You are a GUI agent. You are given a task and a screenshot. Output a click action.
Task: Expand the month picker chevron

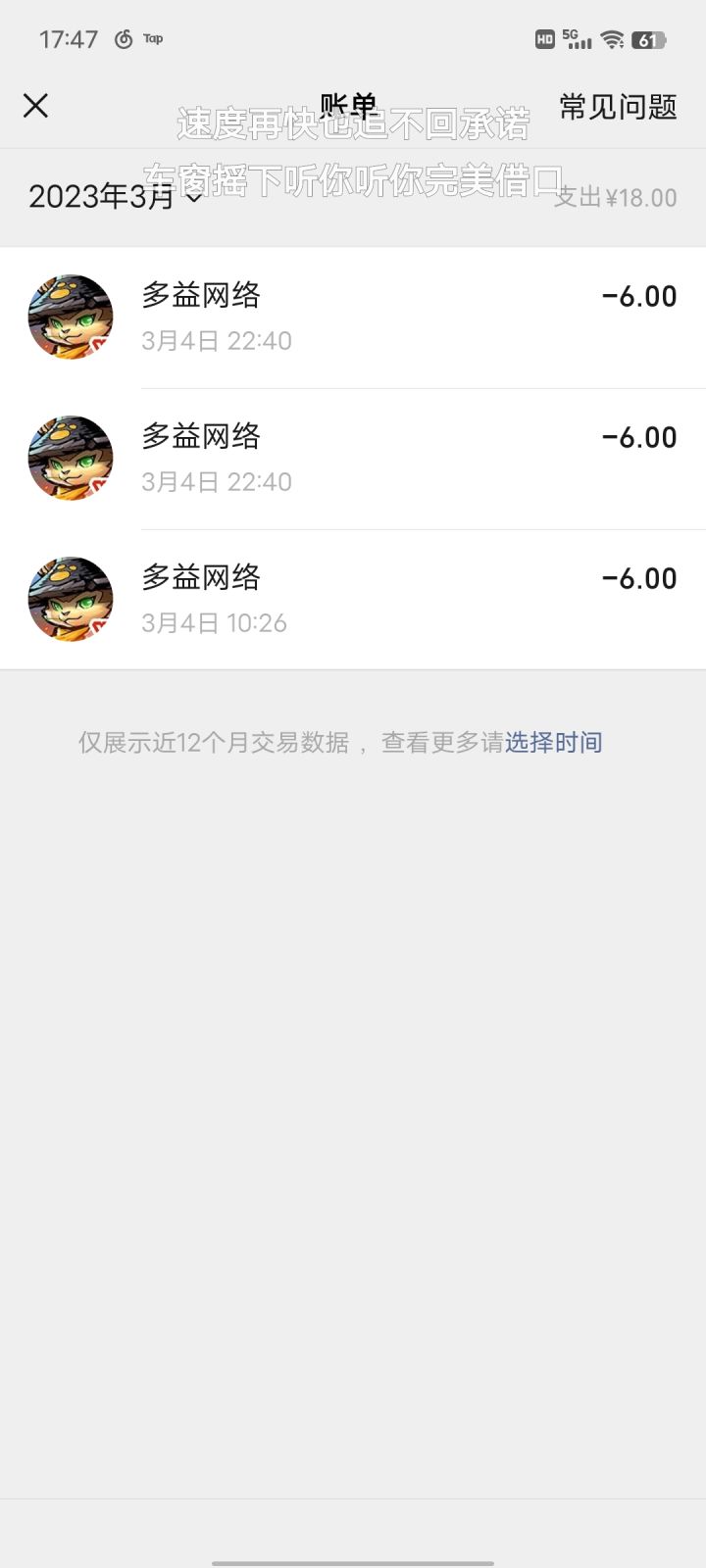pyautogui.click(x=192, y=200)
